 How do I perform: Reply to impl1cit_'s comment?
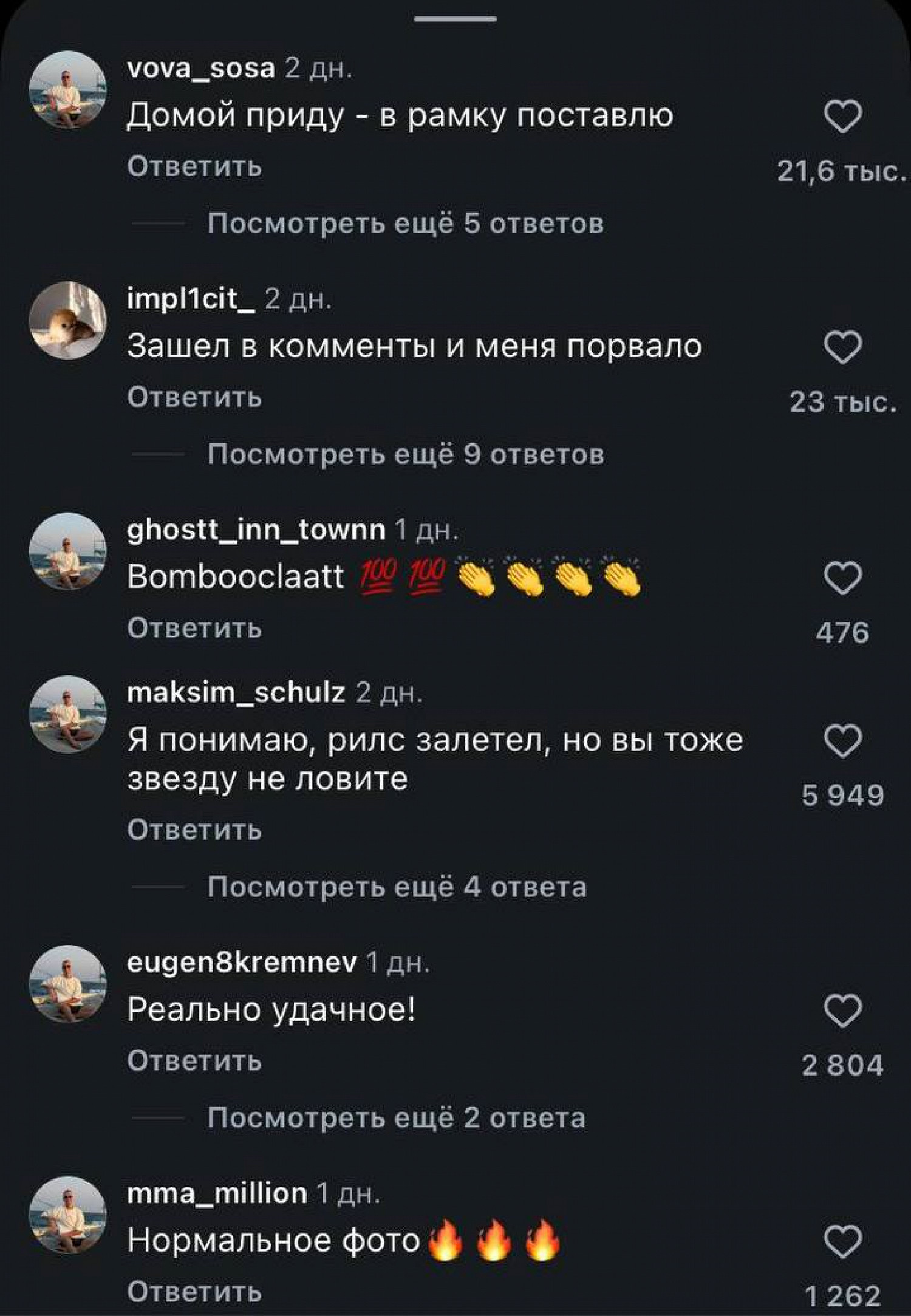pyautogui.click(x=194, y=397)
